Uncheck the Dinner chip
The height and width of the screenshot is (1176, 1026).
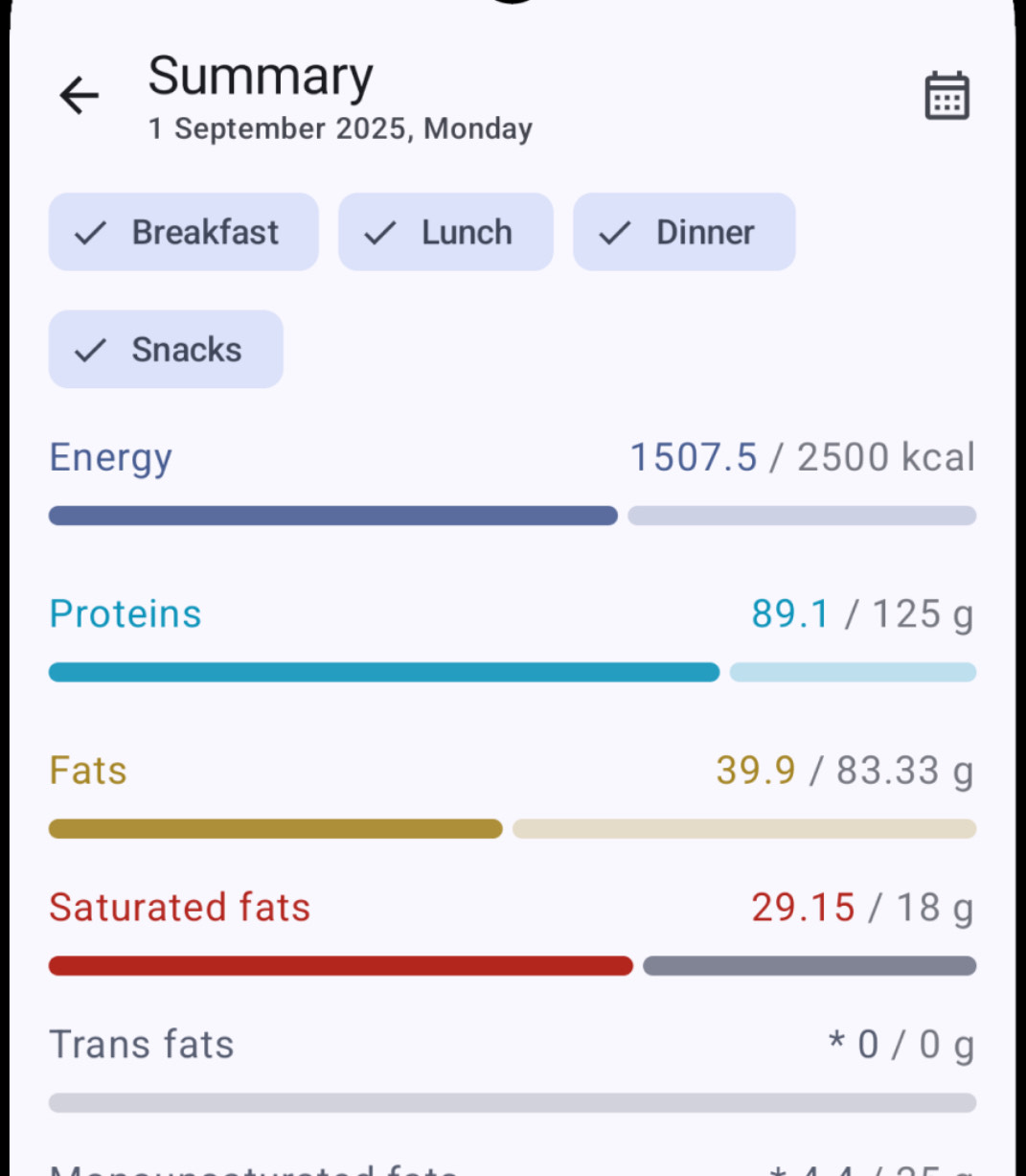click(x=684, y=232)
